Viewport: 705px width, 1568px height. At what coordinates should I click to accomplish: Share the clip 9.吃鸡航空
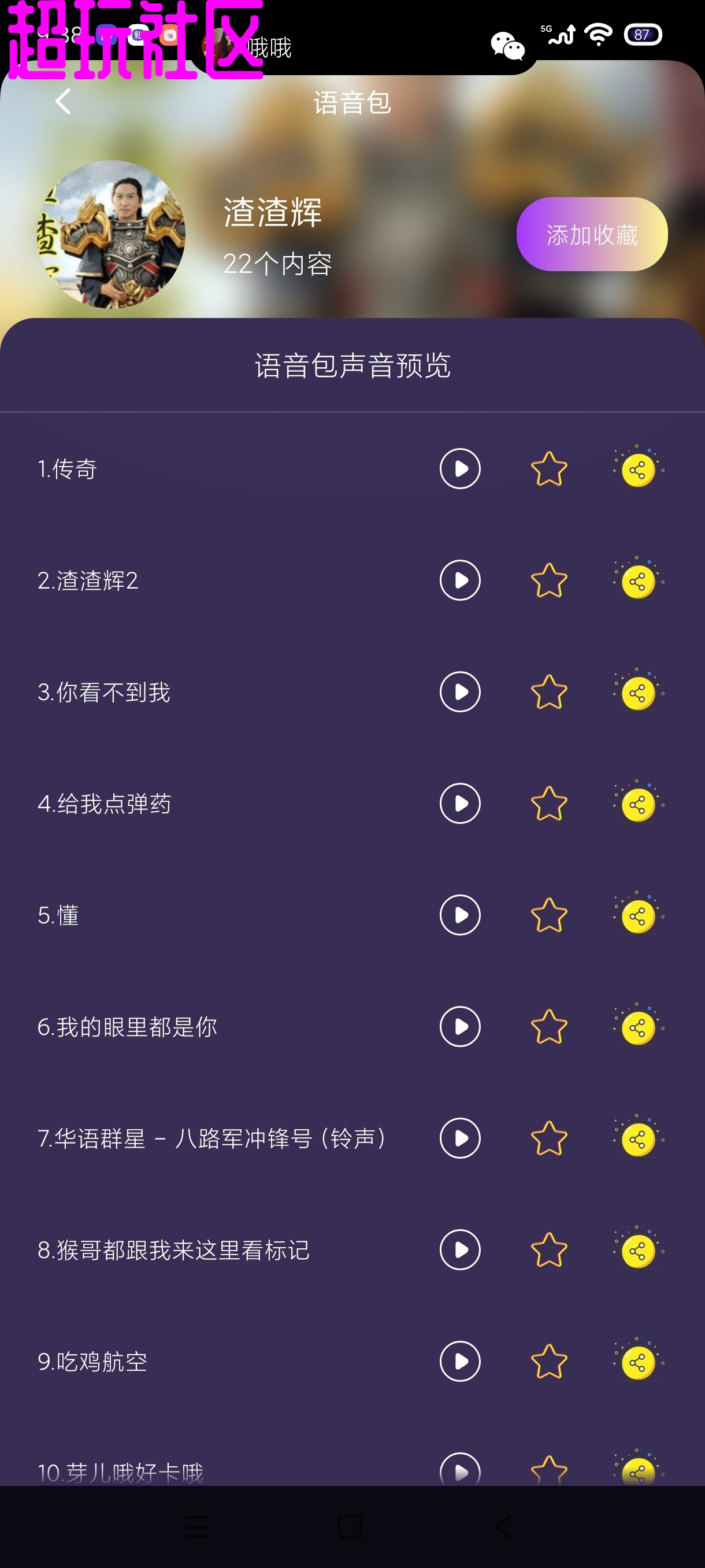click(x=637, y=1362)
